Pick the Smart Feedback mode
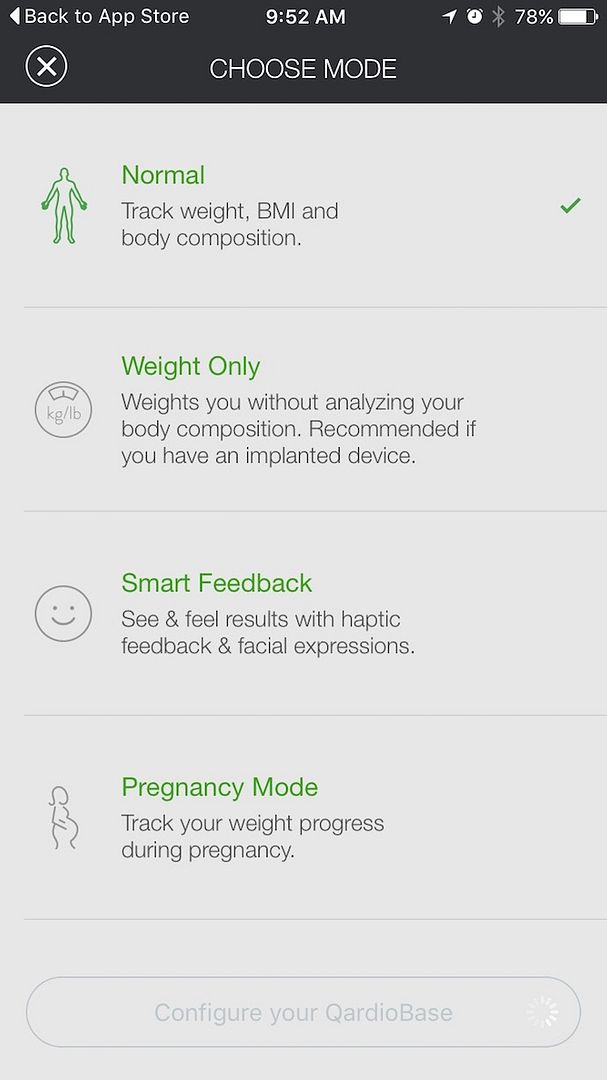 pyautogui.click(x=303, y=614)
